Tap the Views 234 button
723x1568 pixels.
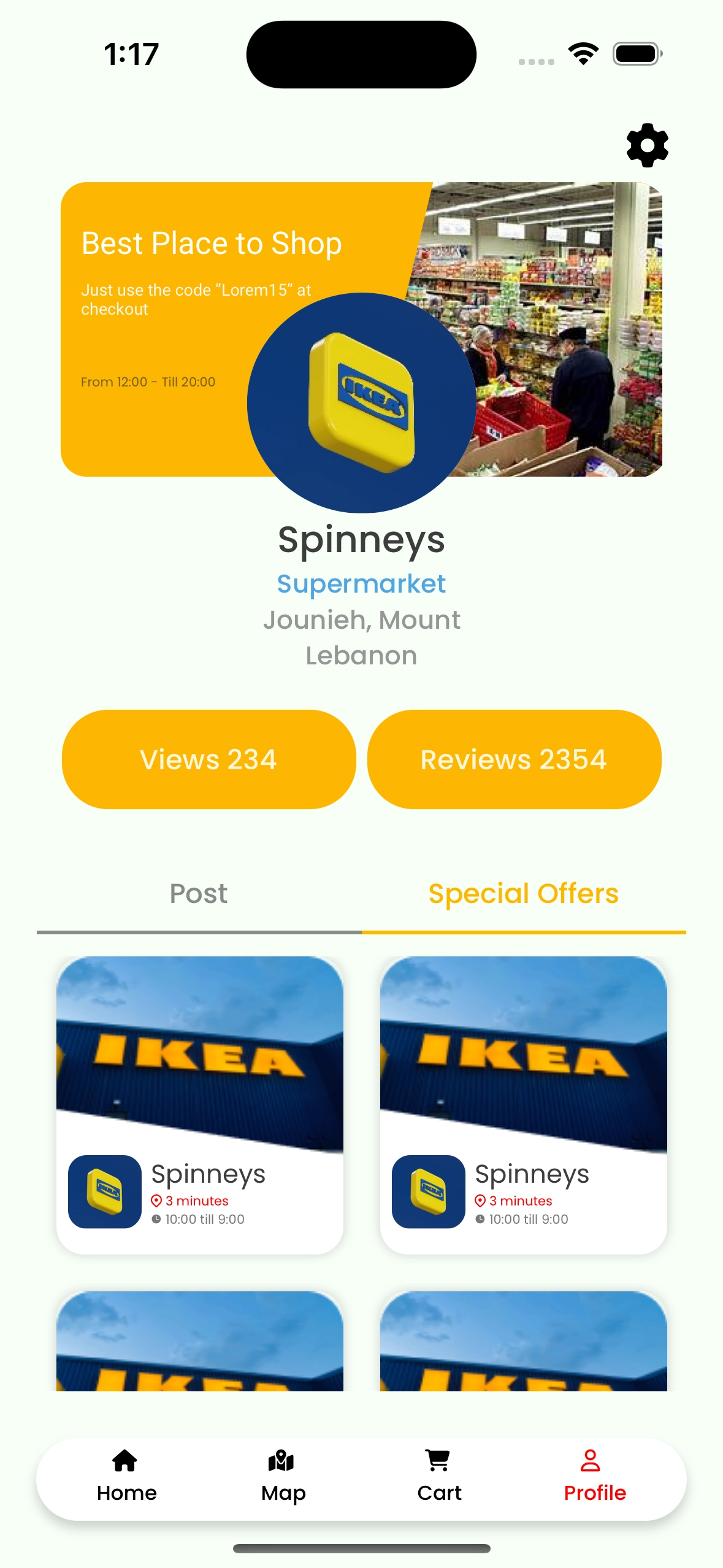click(x=208, y=759)
